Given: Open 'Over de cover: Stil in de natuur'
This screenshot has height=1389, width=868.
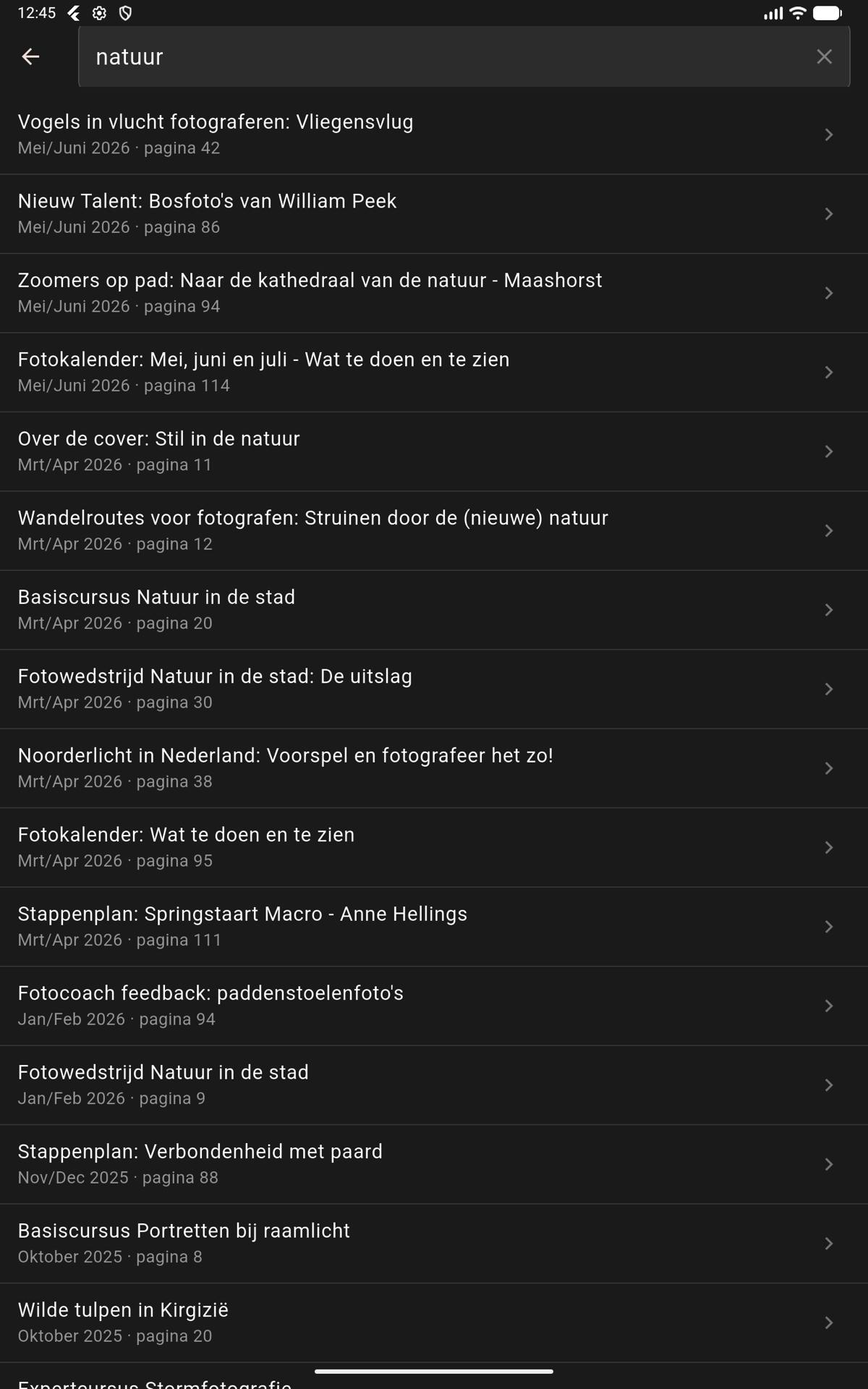Looking at the screenshot, I should tap(434, 451).
